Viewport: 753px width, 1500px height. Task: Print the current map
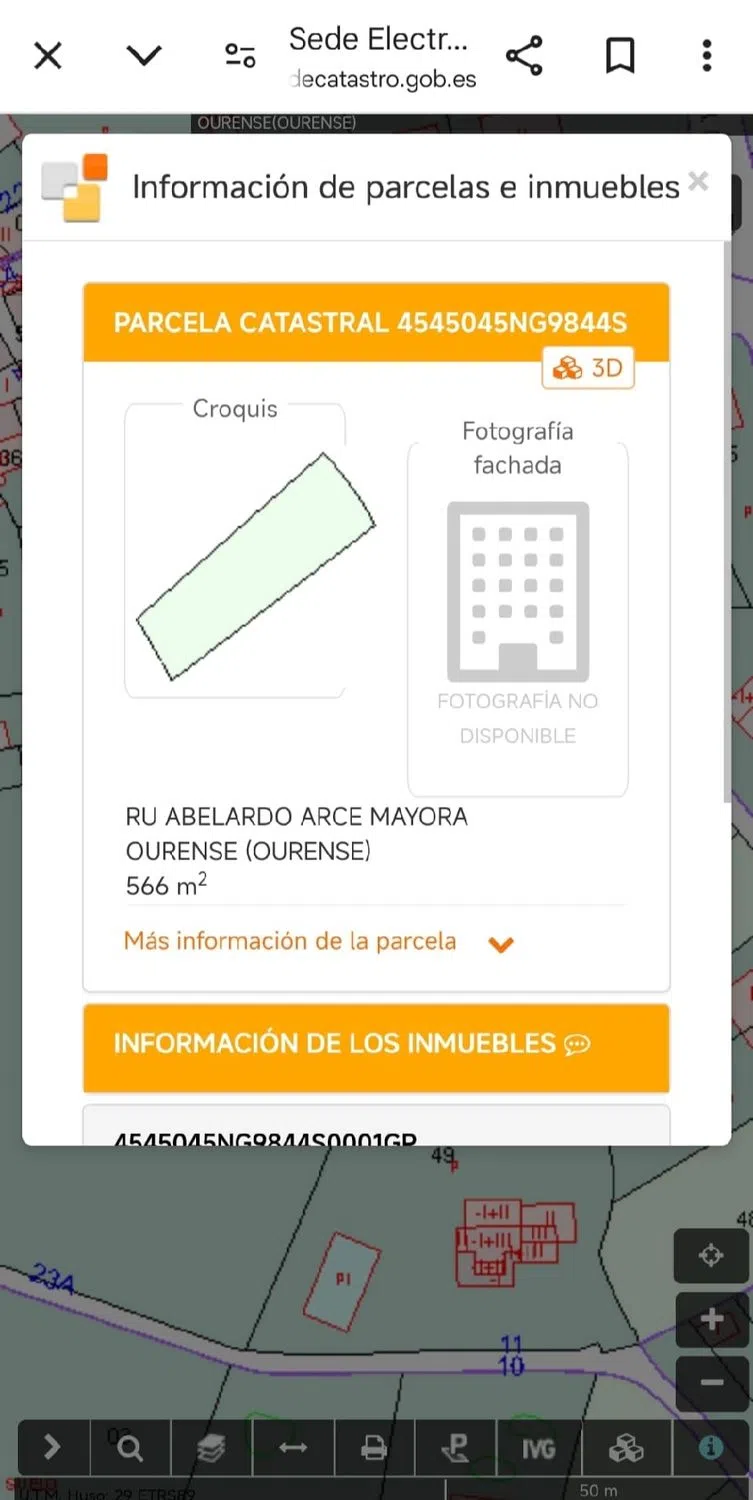click(x=374, y=1447)
